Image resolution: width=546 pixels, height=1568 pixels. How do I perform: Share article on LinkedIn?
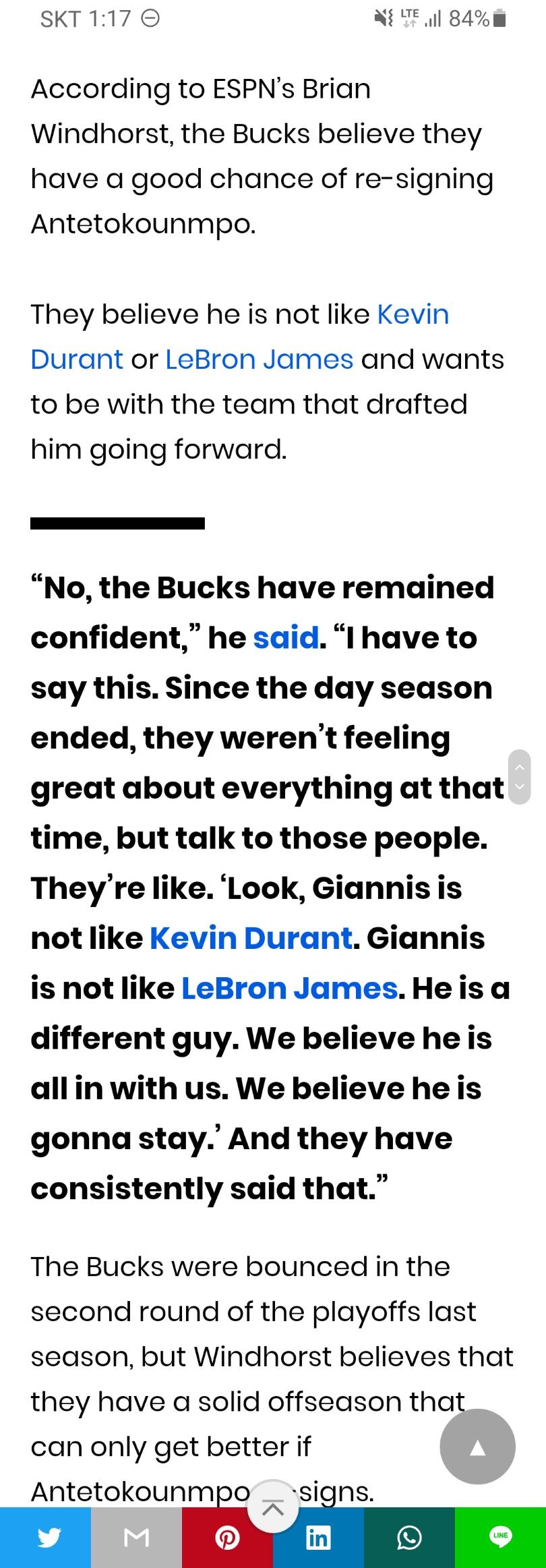pos(318,1538)
